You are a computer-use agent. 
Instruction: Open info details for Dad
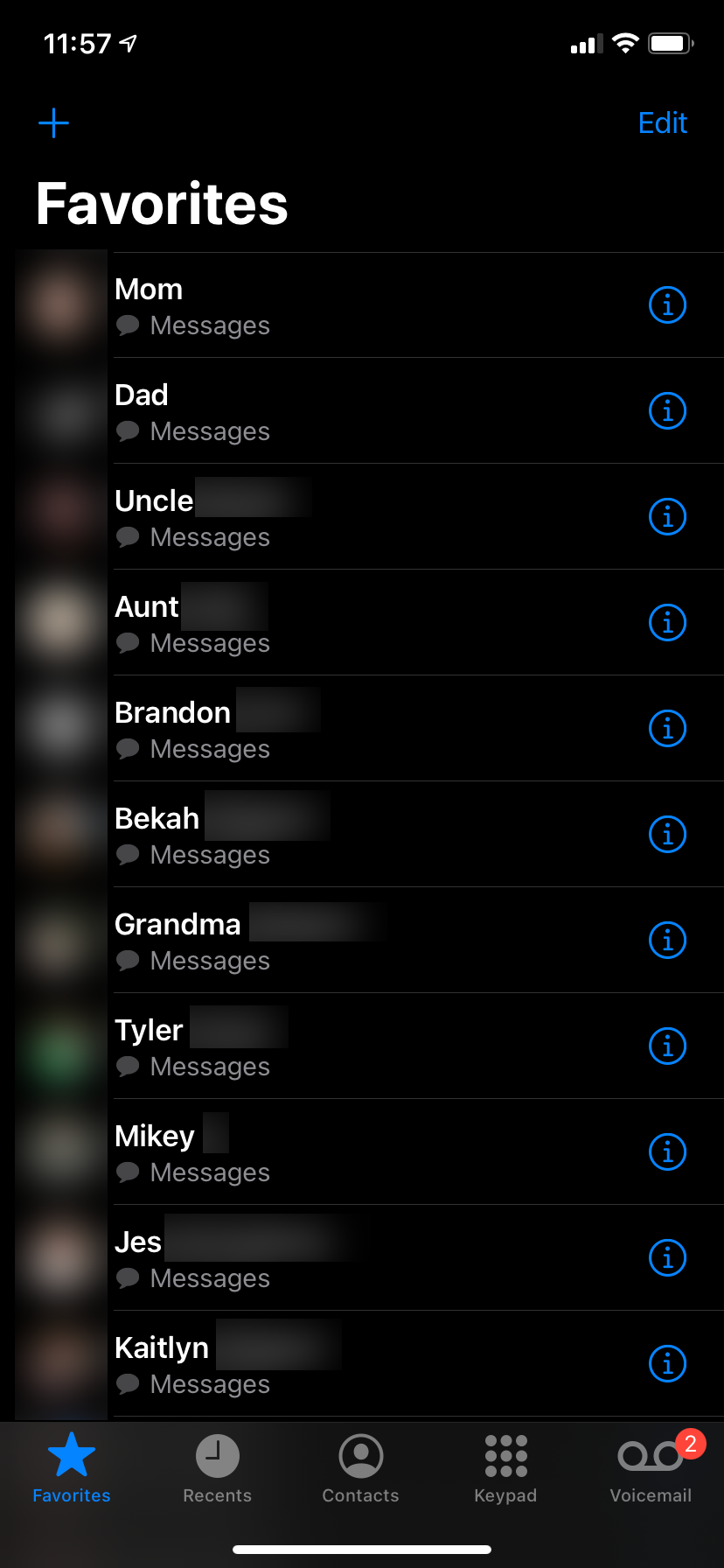[x=667, y=410]
